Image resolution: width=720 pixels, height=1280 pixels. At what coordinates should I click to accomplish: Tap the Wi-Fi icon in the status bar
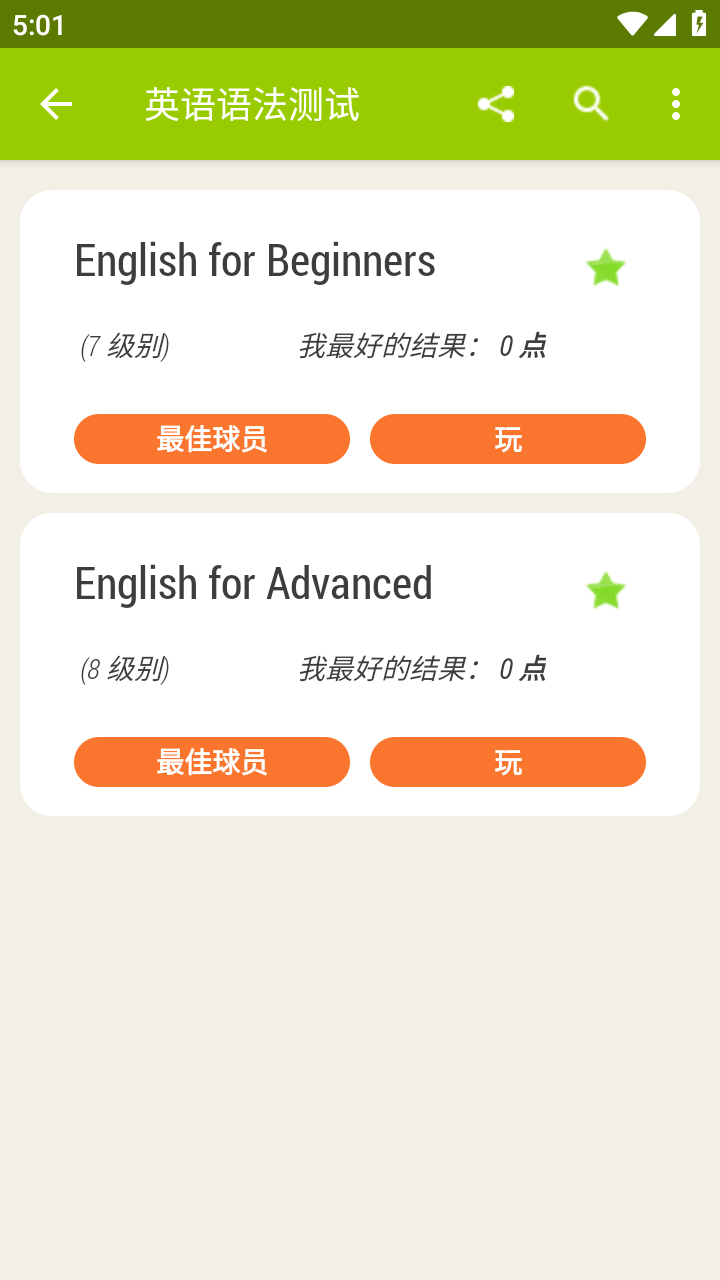(632, 24)
